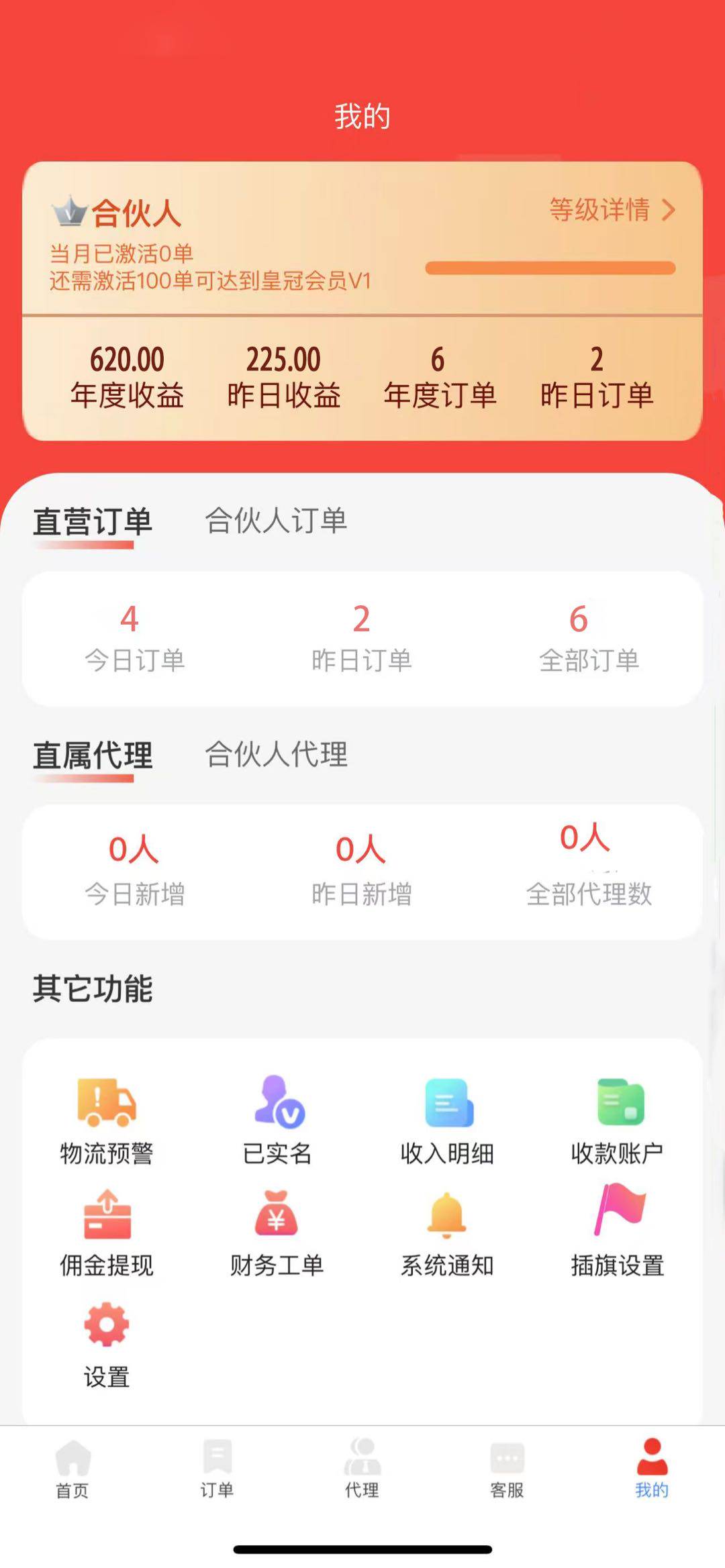
Task: Open the 已实名 verification item
Action: (277, 1121)
